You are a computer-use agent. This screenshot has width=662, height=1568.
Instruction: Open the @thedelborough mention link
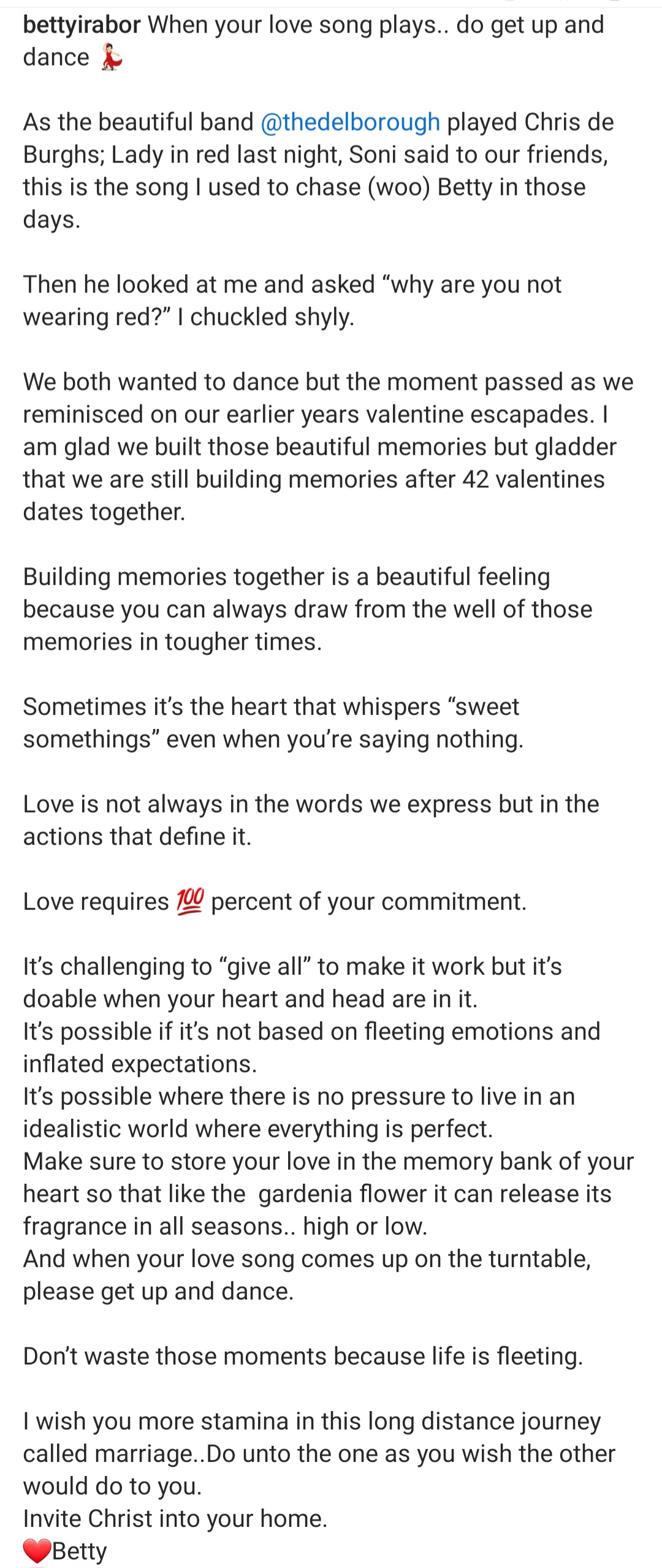pos(350,122)
